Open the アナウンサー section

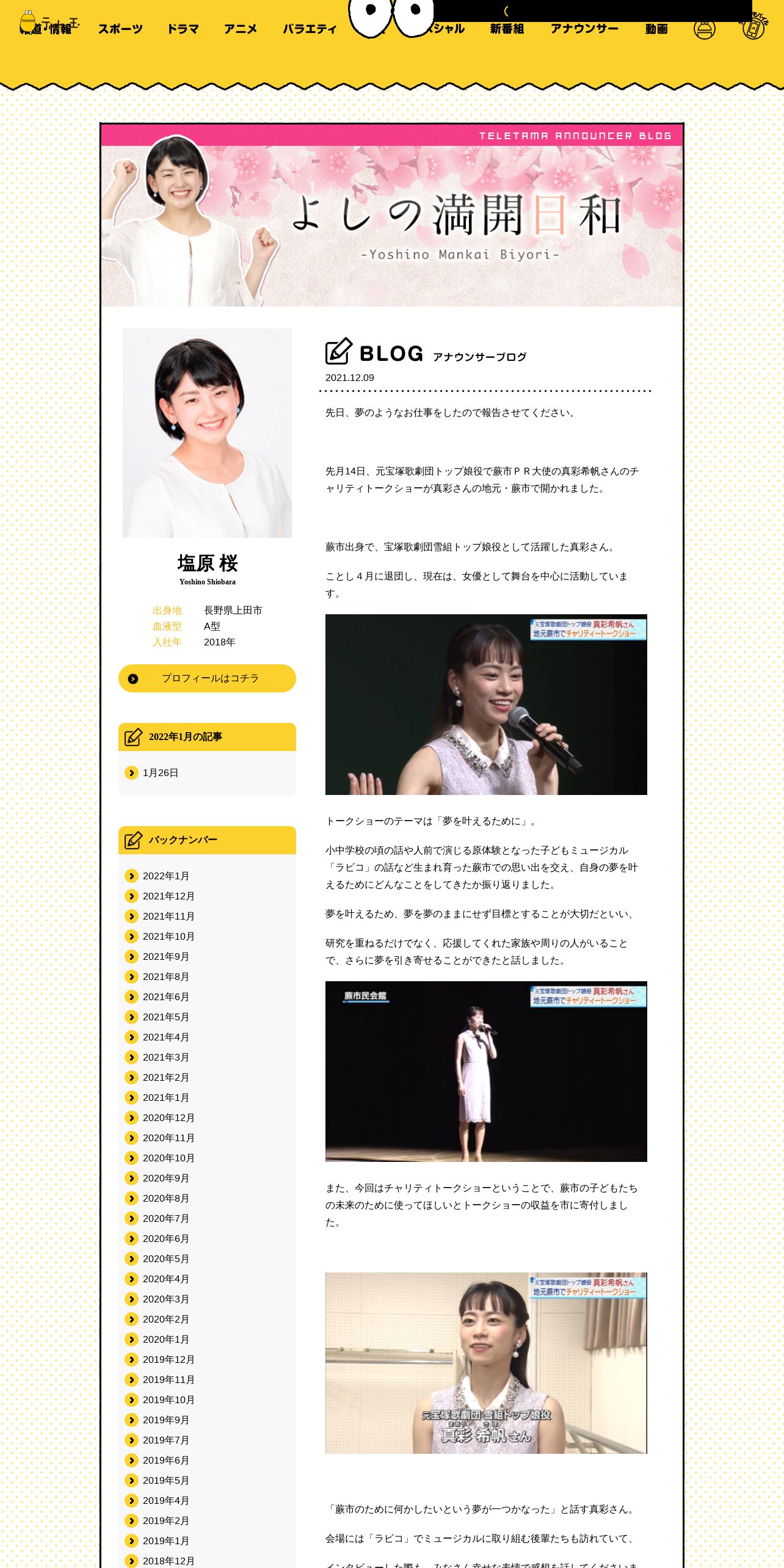[x=584, y=29]
